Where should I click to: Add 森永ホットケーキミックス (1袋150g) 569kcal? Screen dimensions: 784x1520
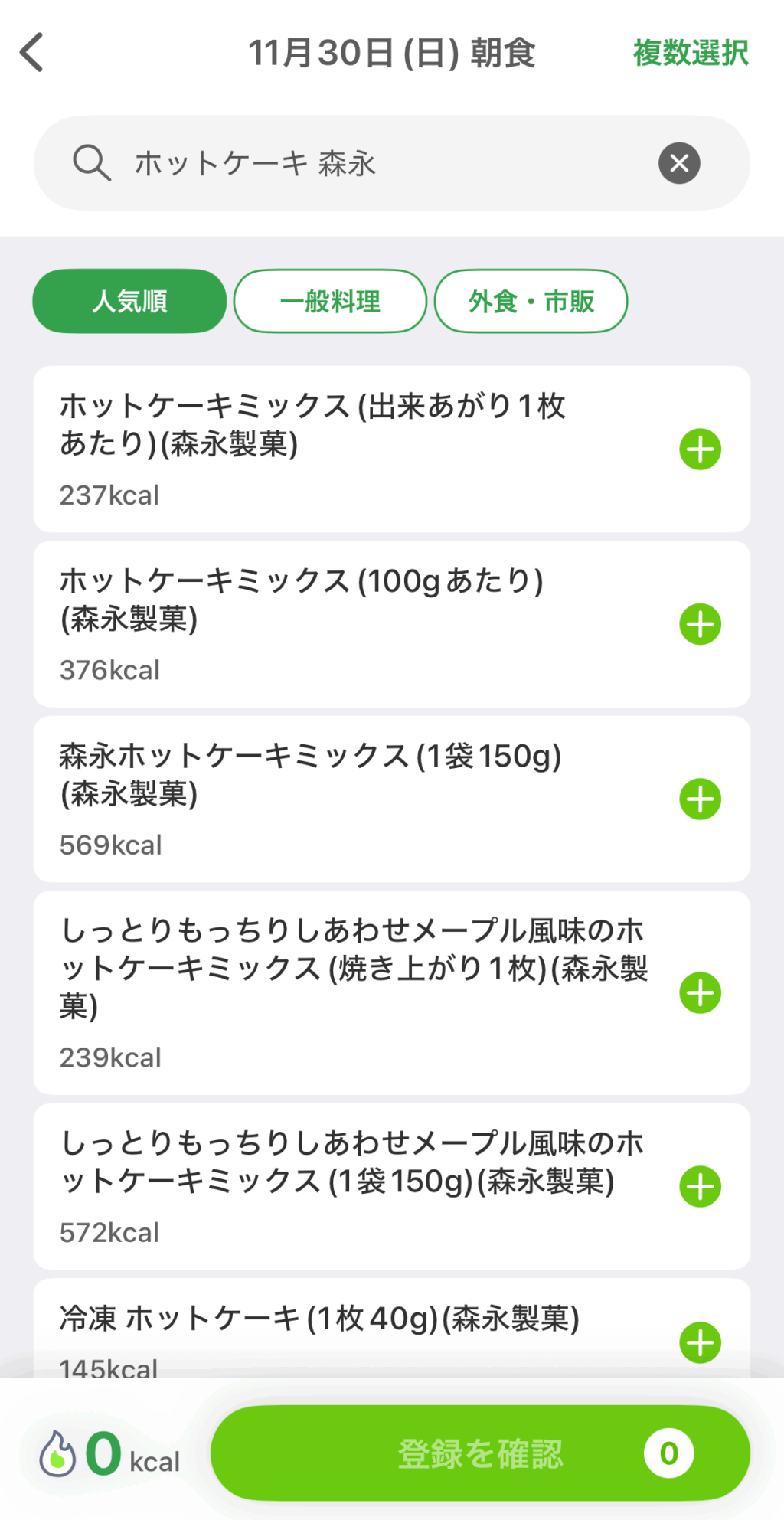(700, 799)
